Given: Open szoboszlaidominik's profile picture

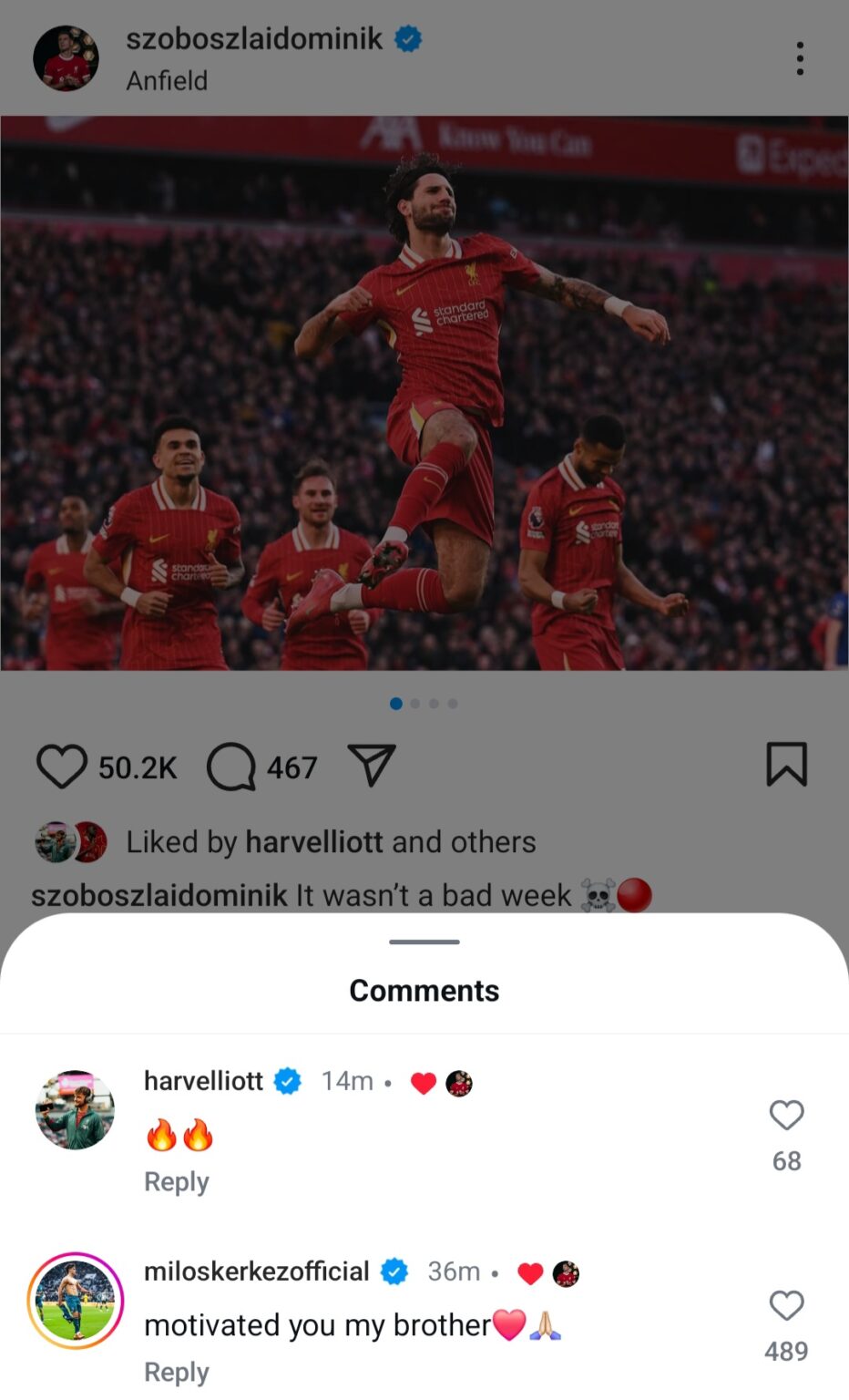Looking at the screenshot, I should click(x=66, y=59).
